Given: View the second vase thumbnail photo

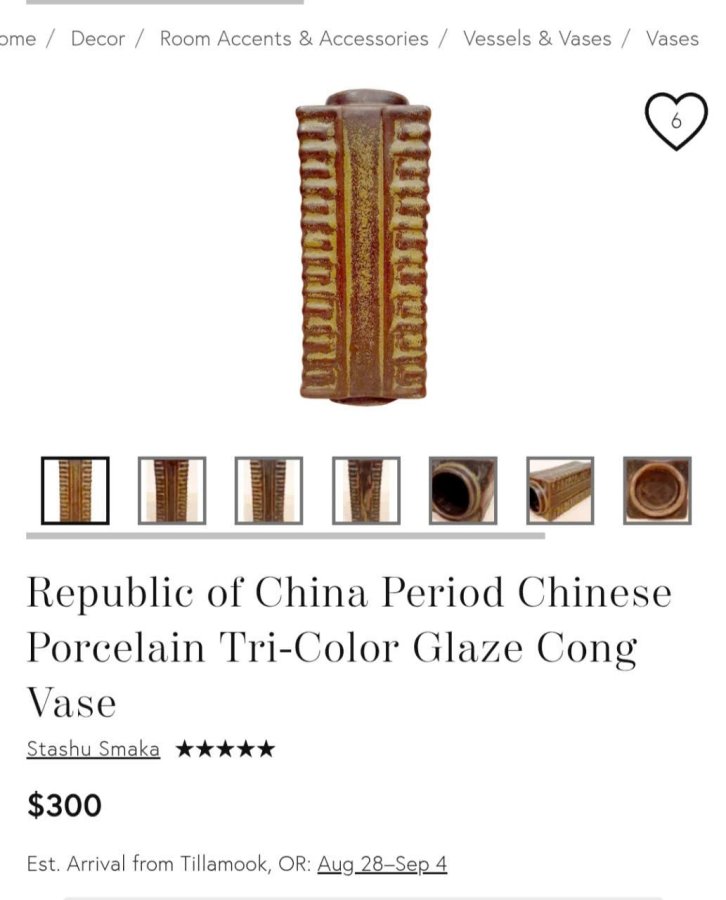Looking at the screenshot, I should [x=172, y=490].
